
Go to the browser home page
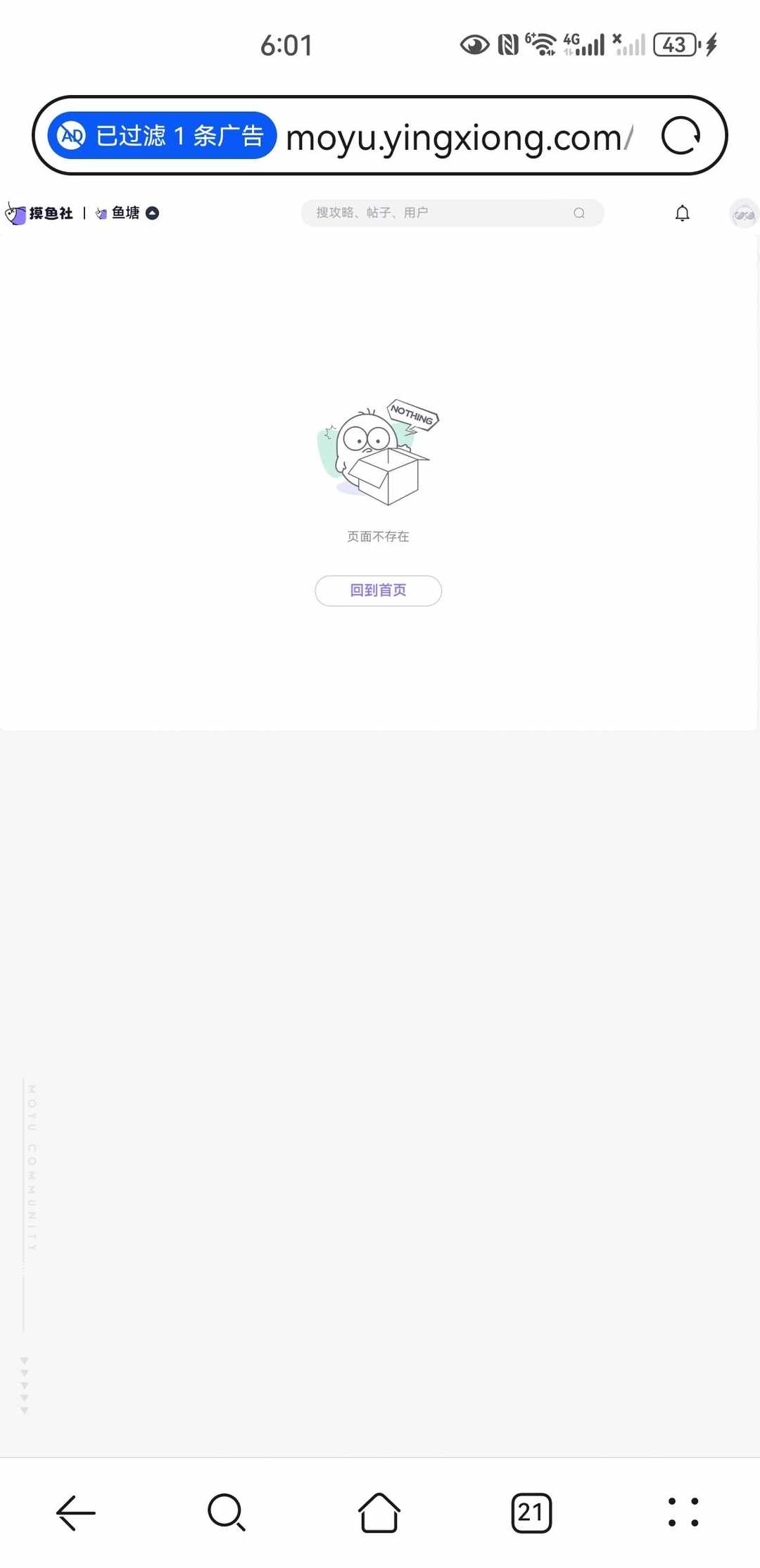379,1512
